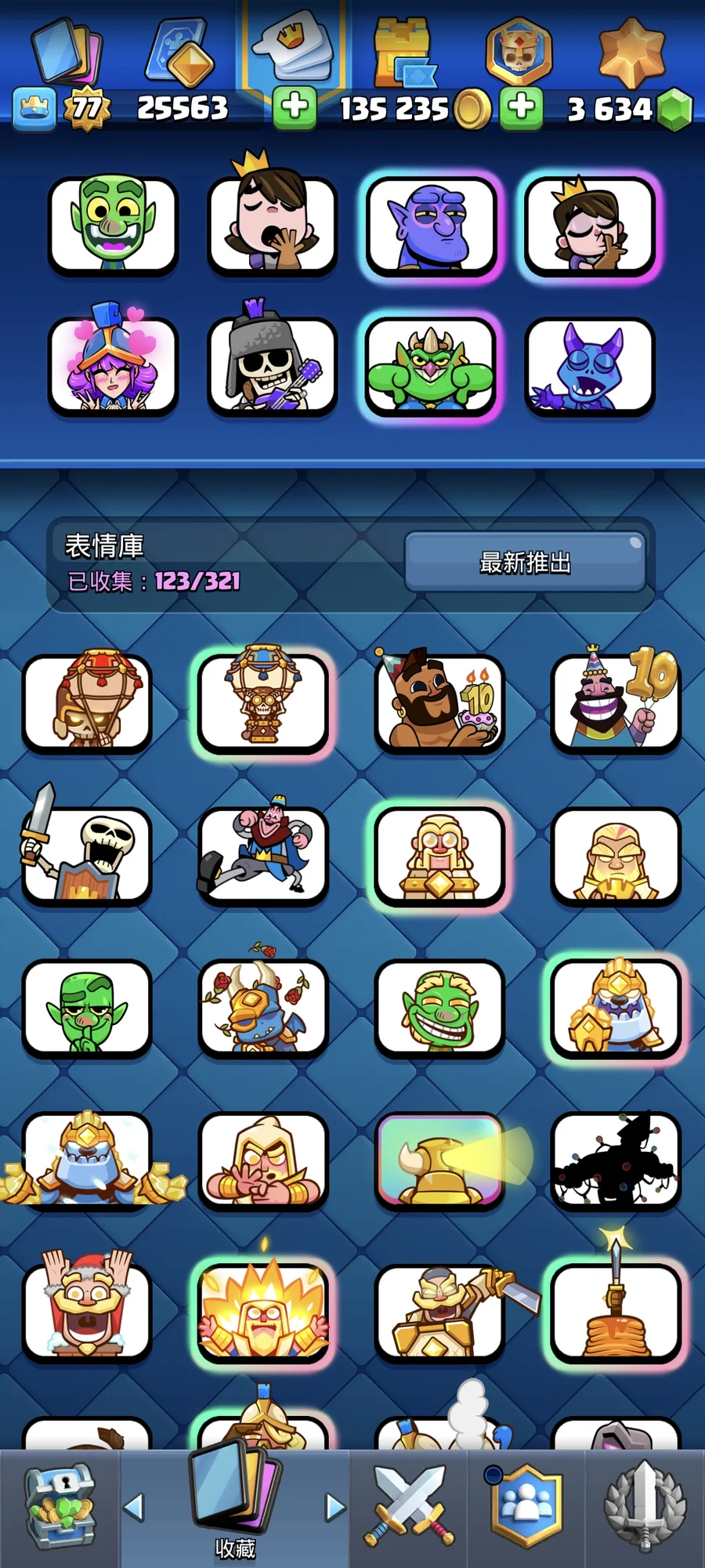
Task: Add more gems with the plus button
Action: [522, 107]
